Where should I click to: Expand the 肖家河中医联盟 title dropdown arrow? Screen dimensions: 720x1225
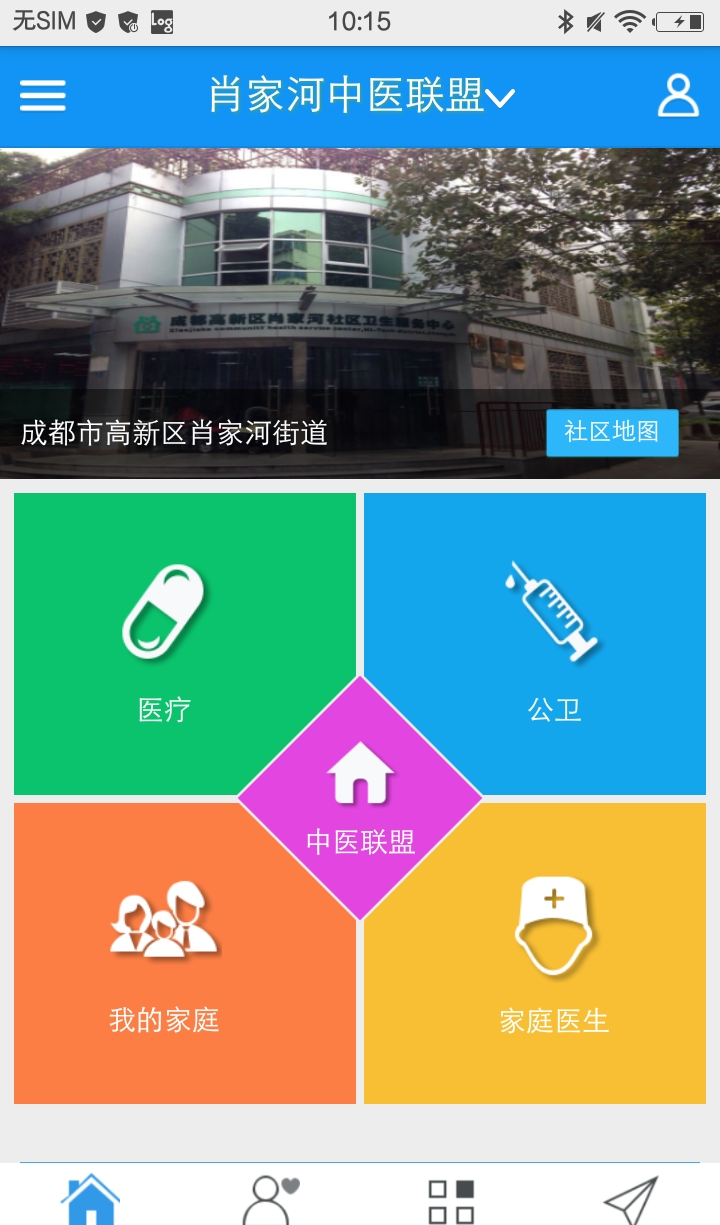(504, 98)
